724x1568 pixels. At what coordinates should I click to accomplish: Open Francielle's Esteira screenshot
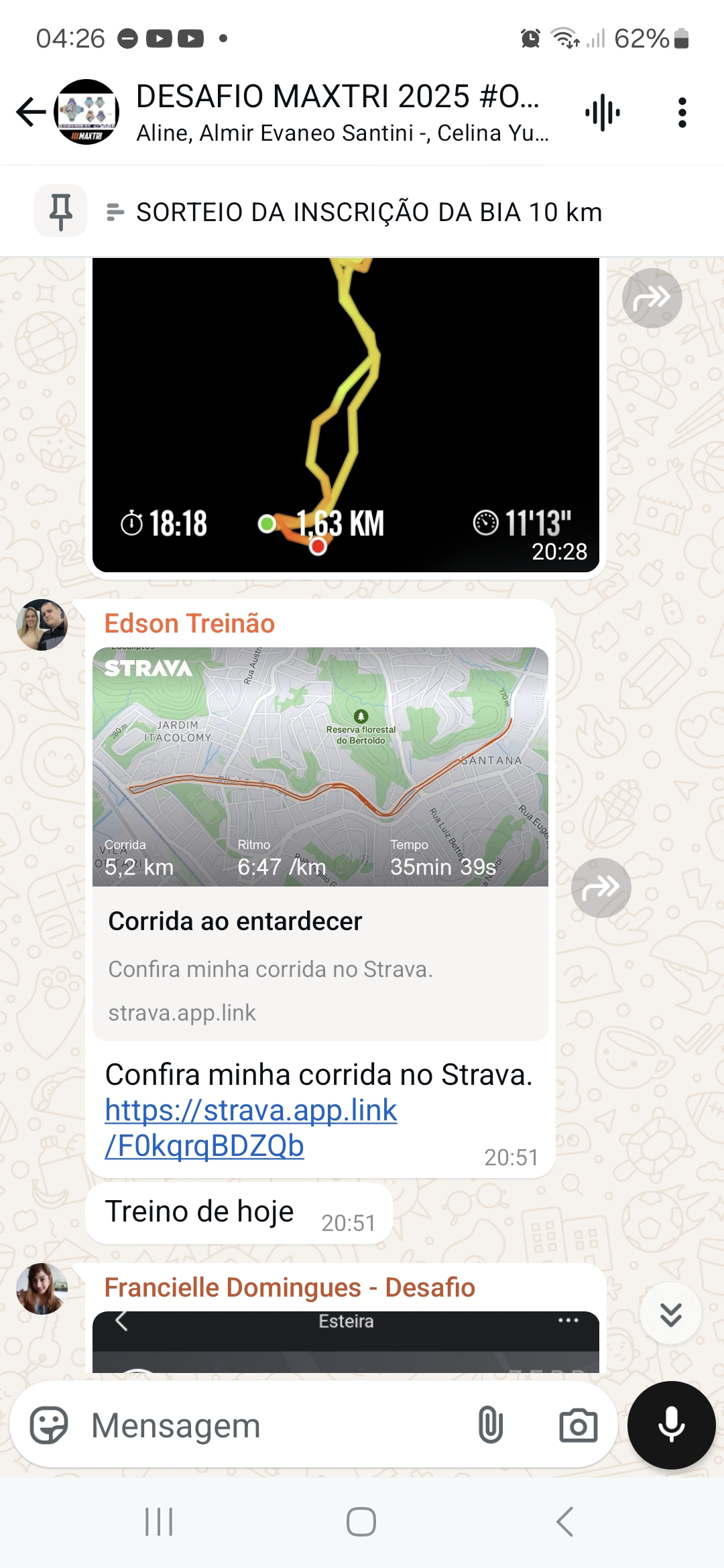click(346, 1342)
